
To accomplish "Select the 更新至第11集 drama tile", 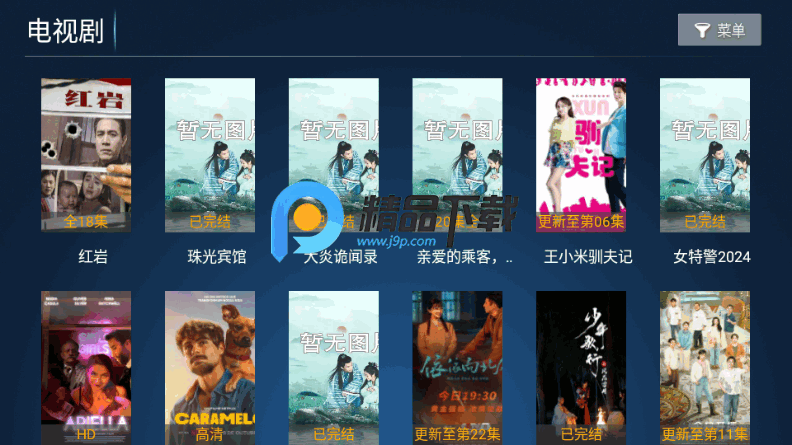I will point(705,367).
